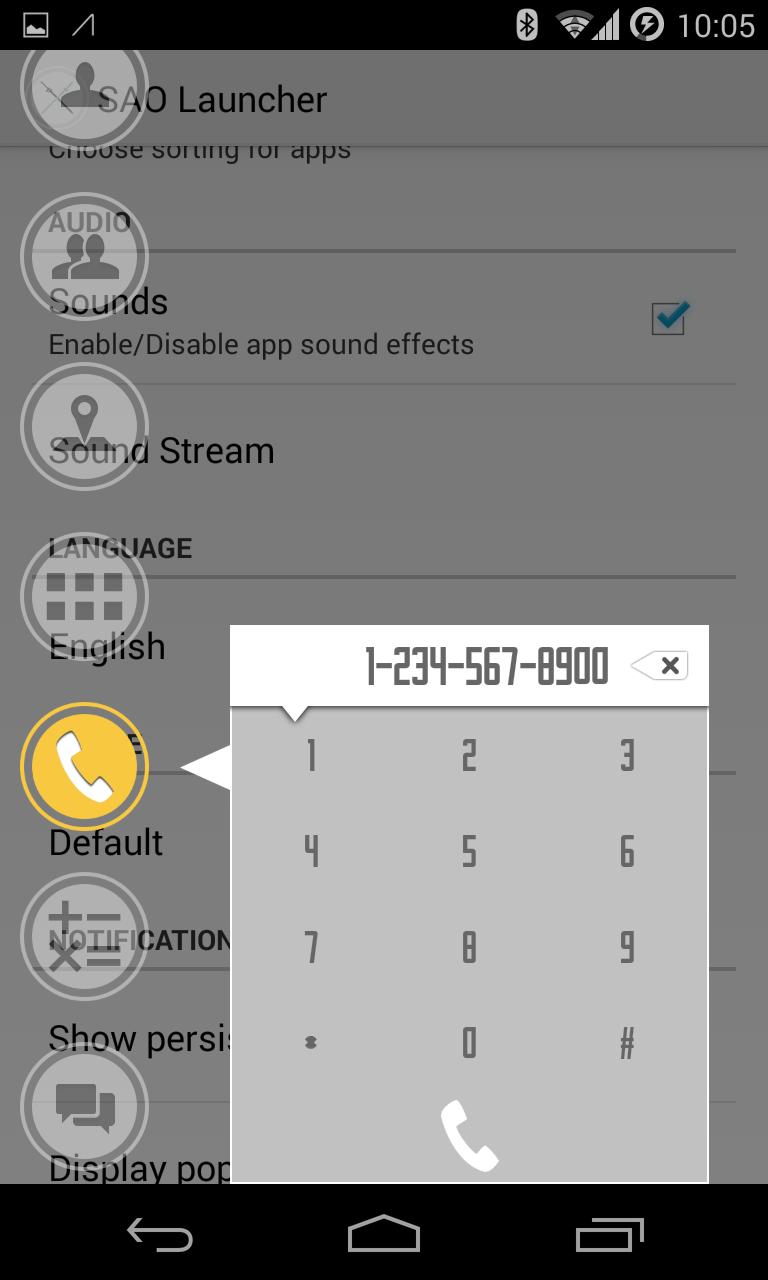Screen dimensions: 768x1280
Task: Toggle the Sounds checkbox
Action: click(x=668, y=318)
